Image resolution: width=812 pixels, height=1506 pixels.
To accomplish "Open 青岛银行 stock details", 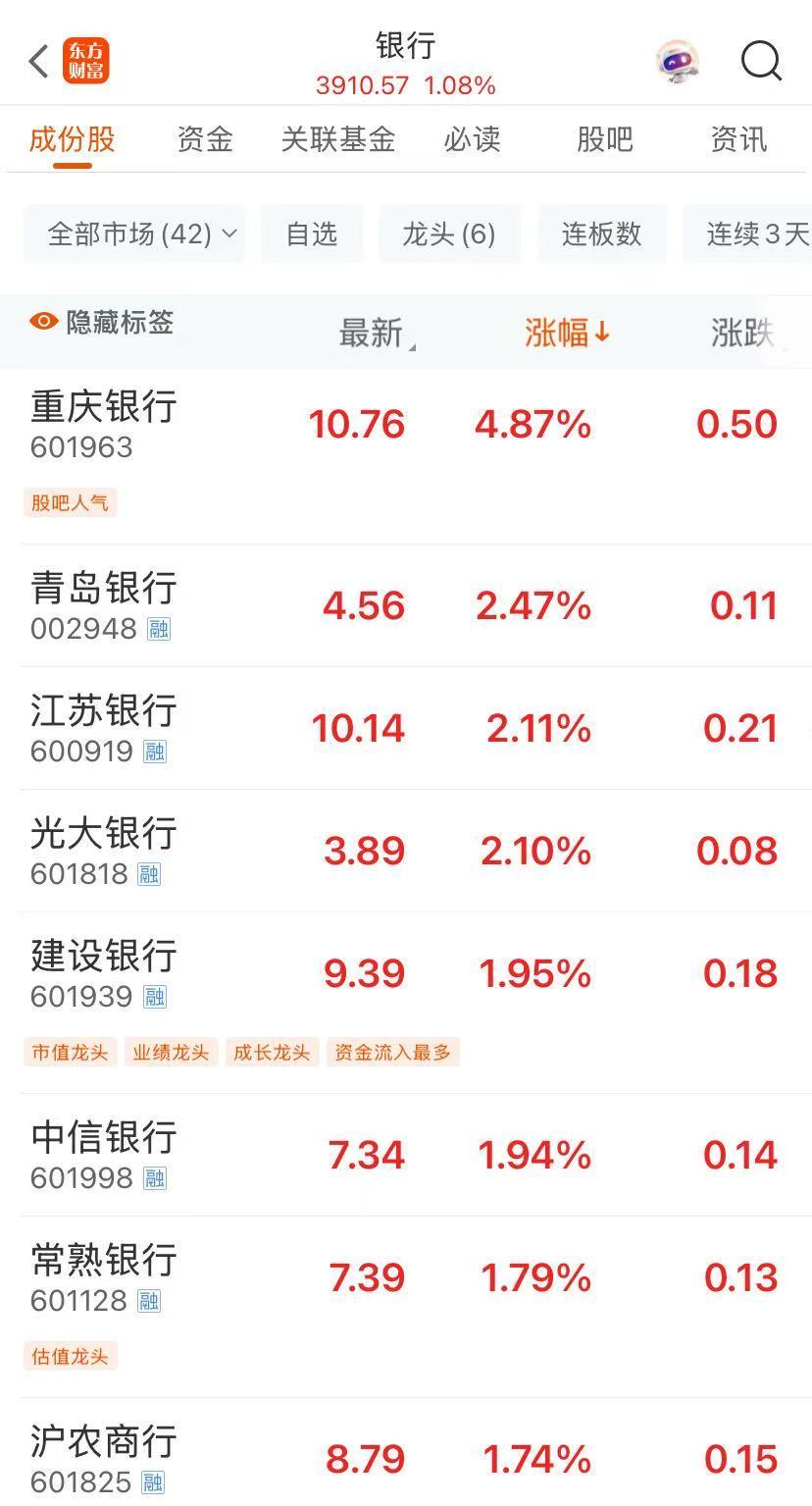I will (x=104, y=603).
